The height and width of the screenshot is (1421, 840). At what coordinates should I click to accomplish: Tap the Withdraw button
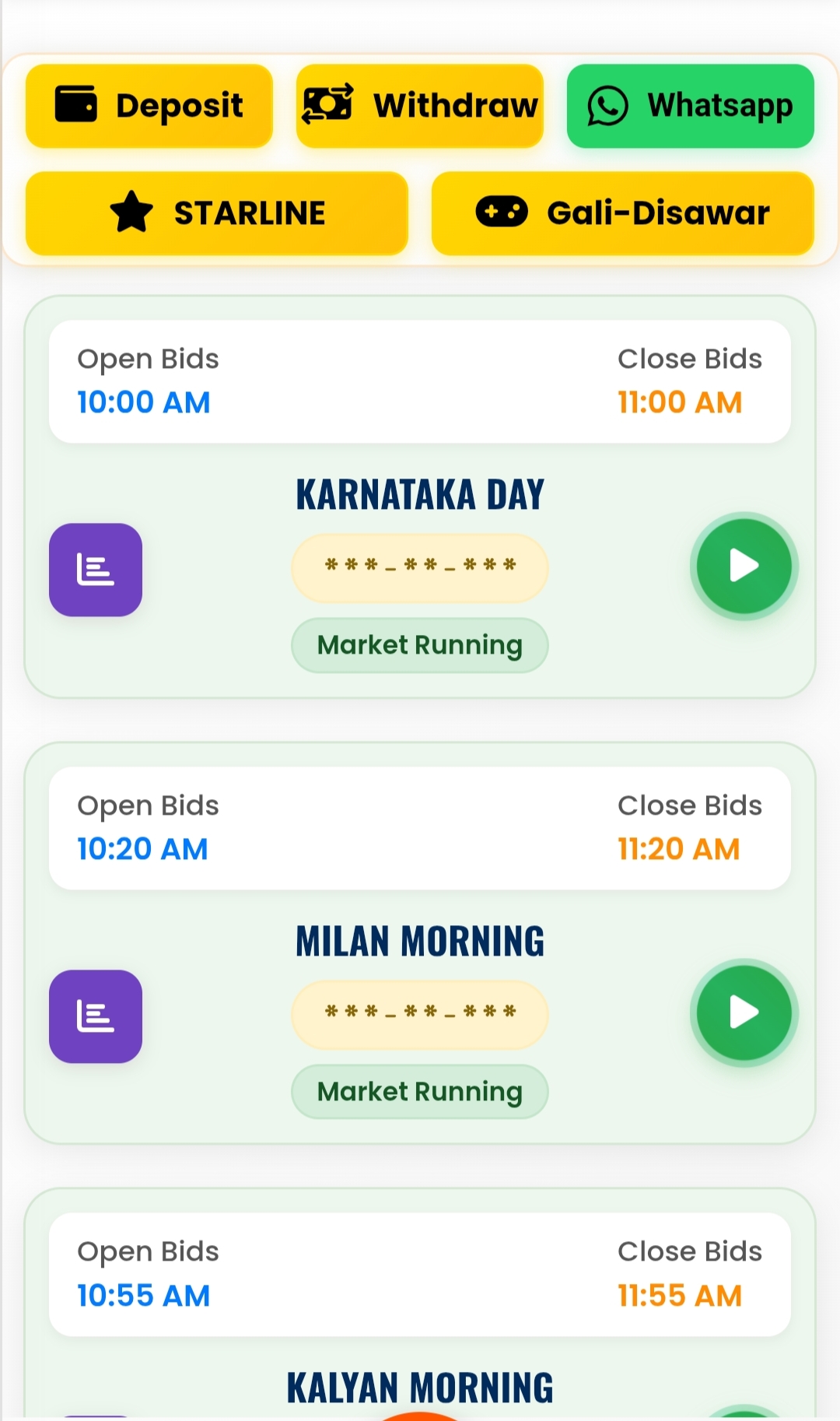click(419, 106)
